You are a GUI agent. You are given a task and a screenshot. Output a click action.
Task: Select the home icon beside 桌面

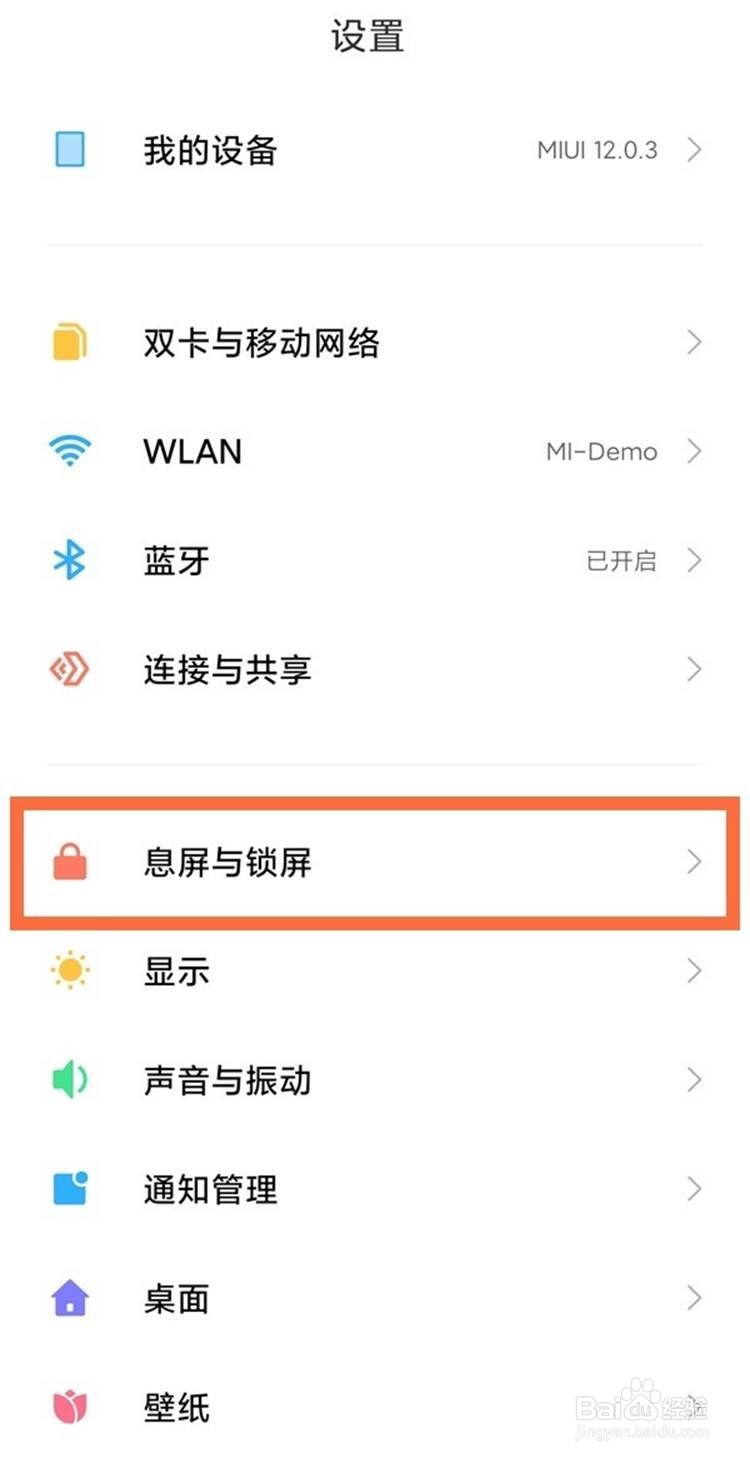pos(69,1299)
